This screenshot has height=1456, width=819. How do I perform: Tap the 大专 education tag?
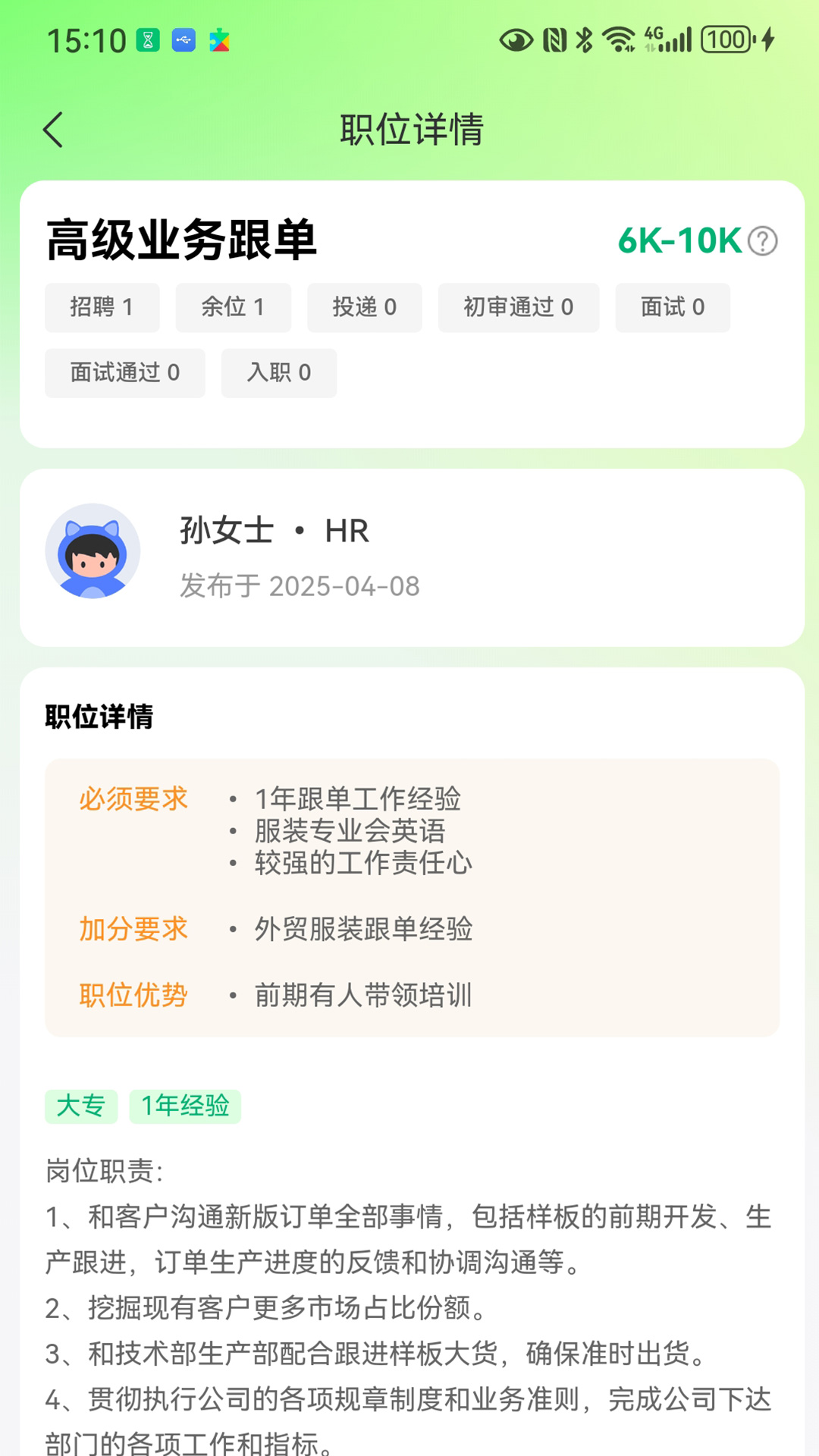point(81,1106)
